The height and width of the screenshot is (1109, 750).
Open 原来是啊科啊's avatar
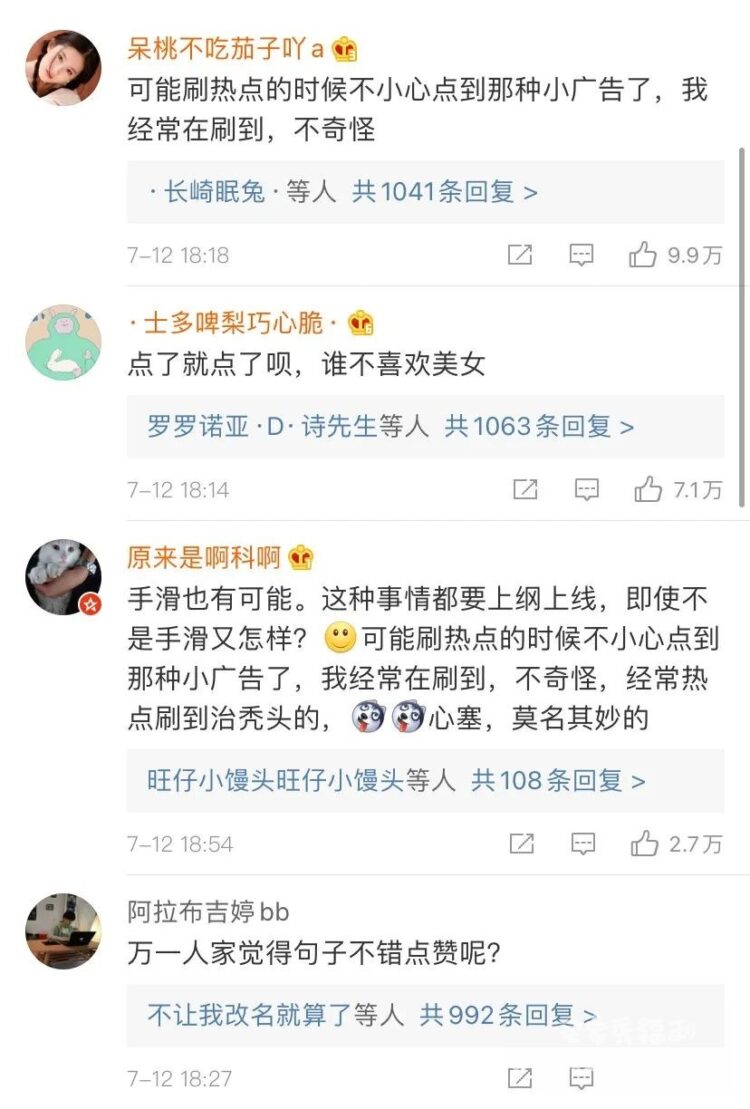63,577
